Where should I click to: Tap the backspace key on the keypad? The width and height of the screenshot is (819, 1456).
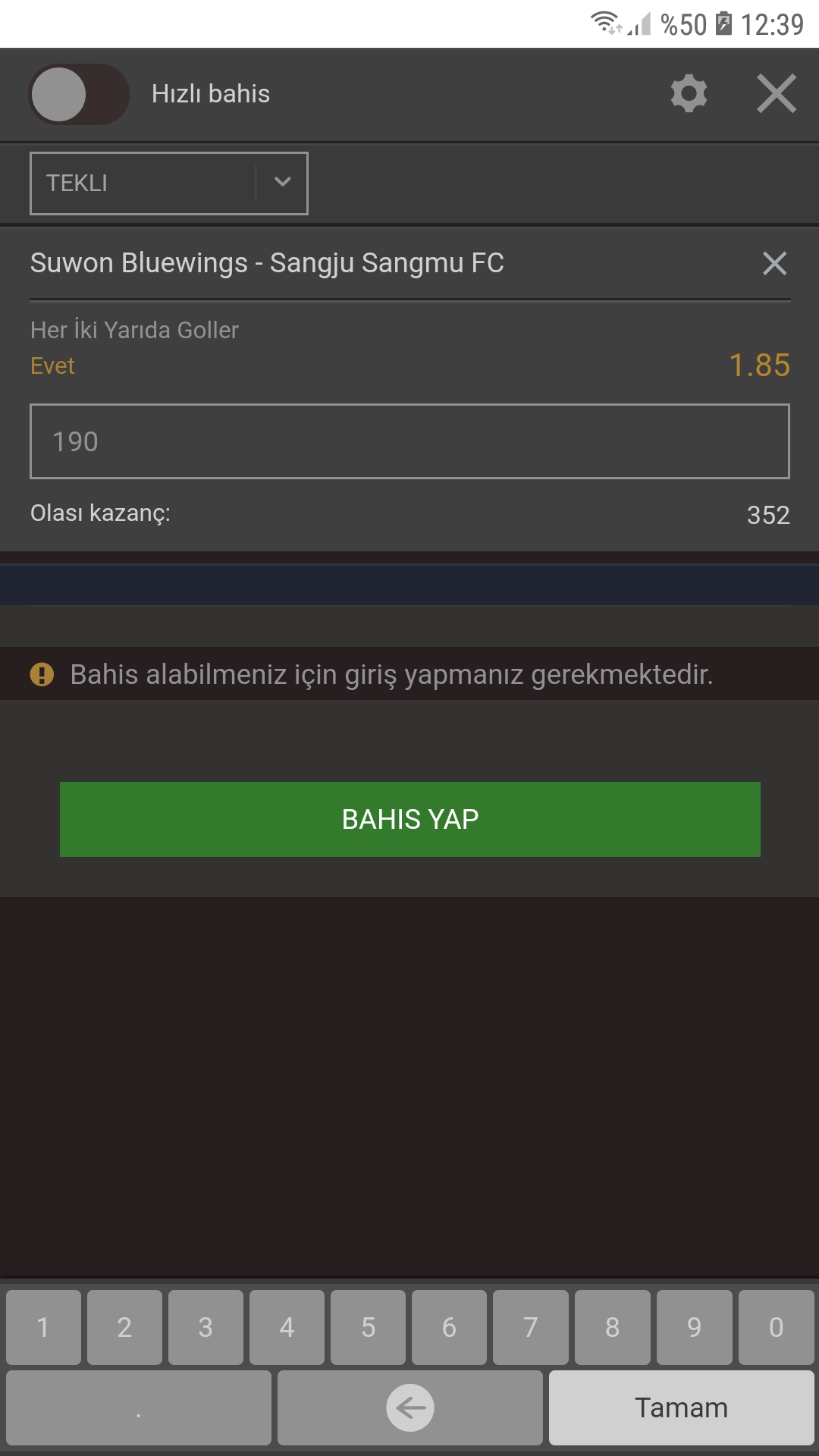click(410, 1407)
